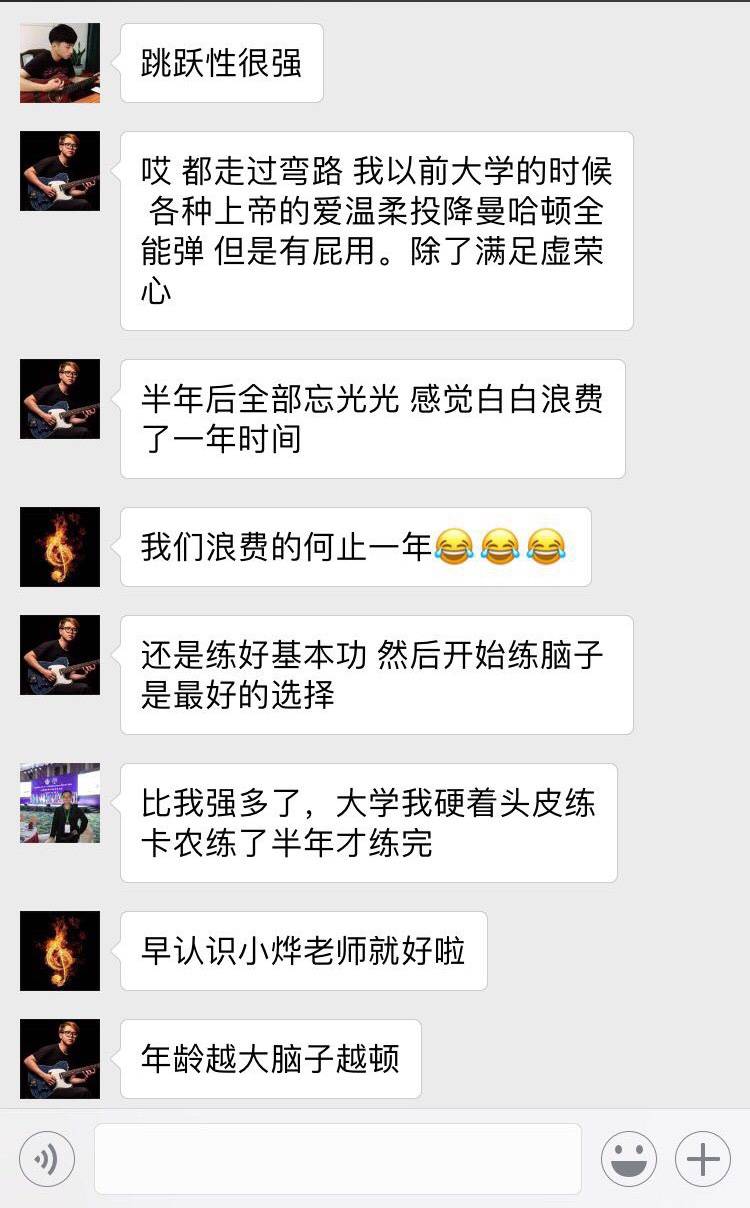Open avatar beside 早认识小烨老师就好啦
The image size is (750, 1208).
click(60, 951)
